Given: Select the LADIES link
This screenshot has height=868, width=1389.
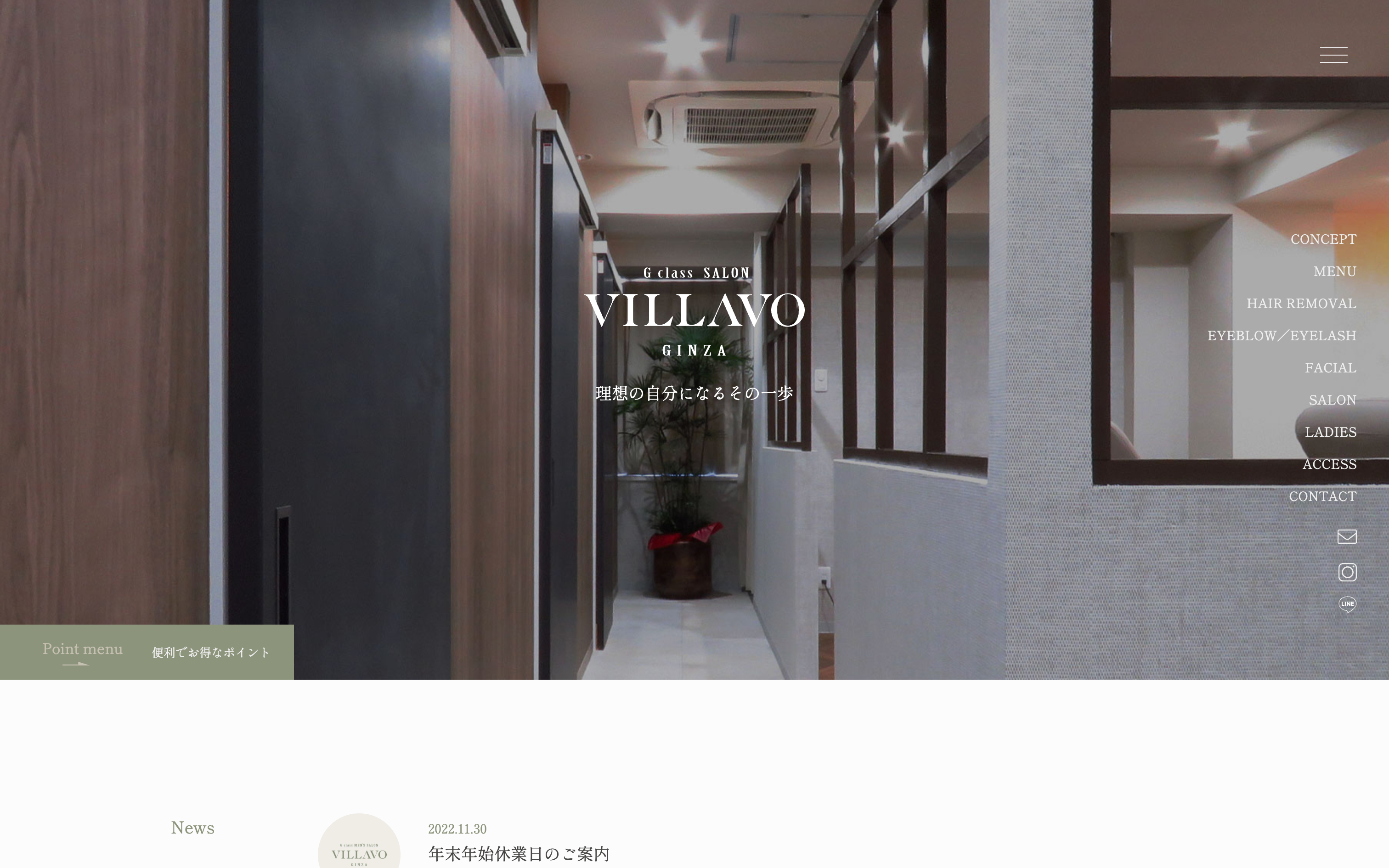Looking at the screenshot, I should [1330, 432].
